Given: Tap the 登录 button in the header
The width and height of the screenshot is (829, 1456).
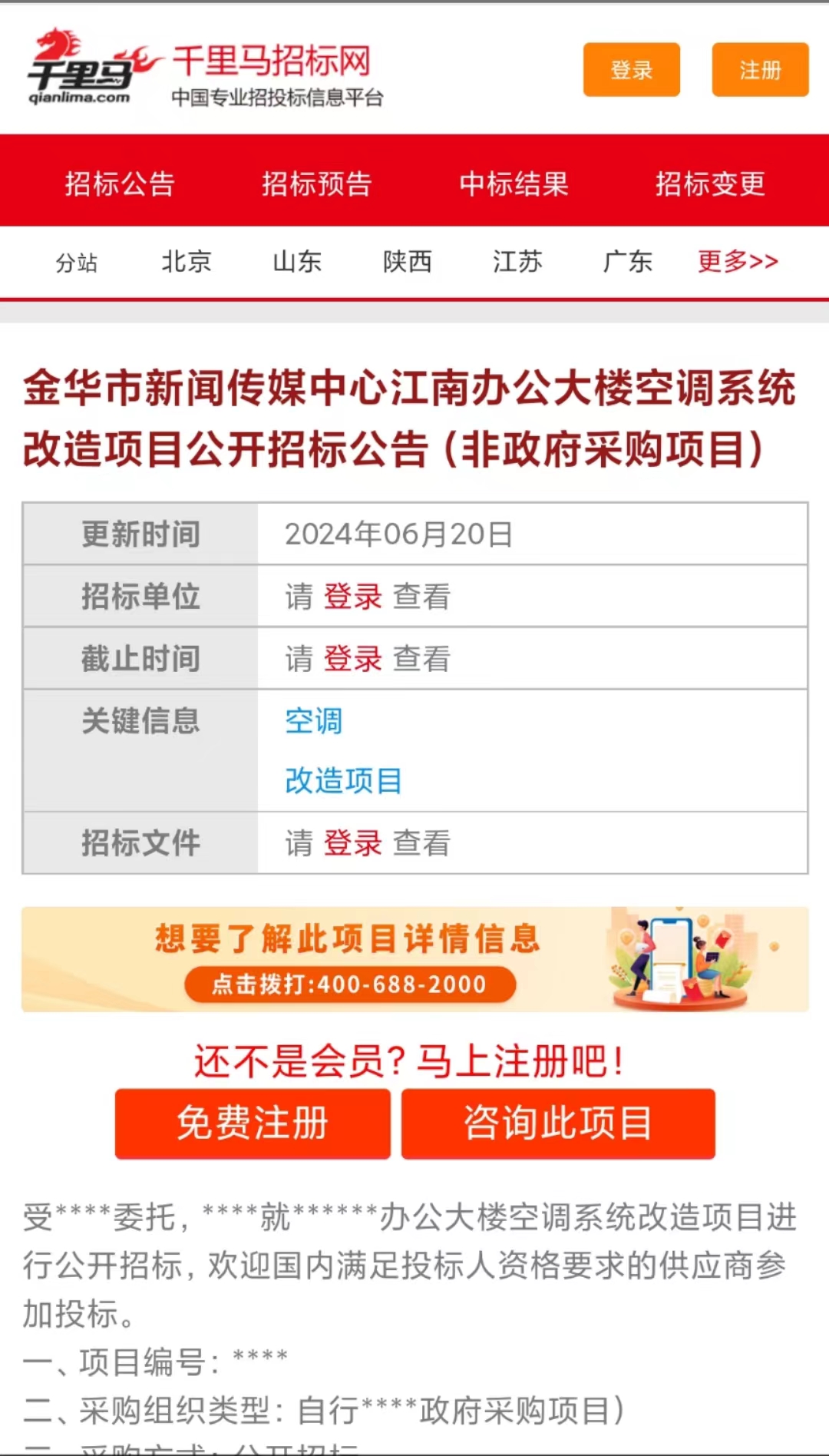Looking at the screenshot, I should click(631, 70).
